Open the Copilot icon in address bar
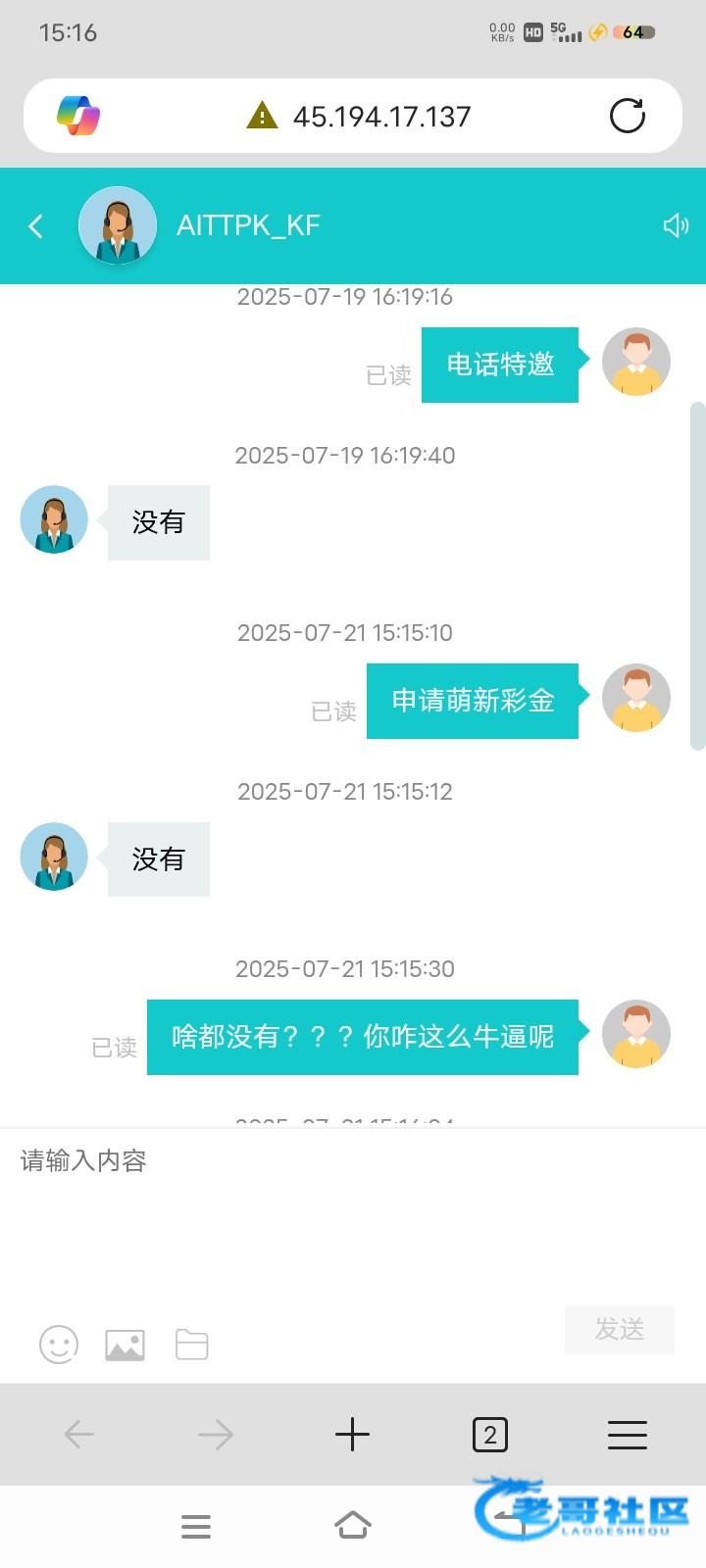The image size is (706, 1568). (78, 116)
